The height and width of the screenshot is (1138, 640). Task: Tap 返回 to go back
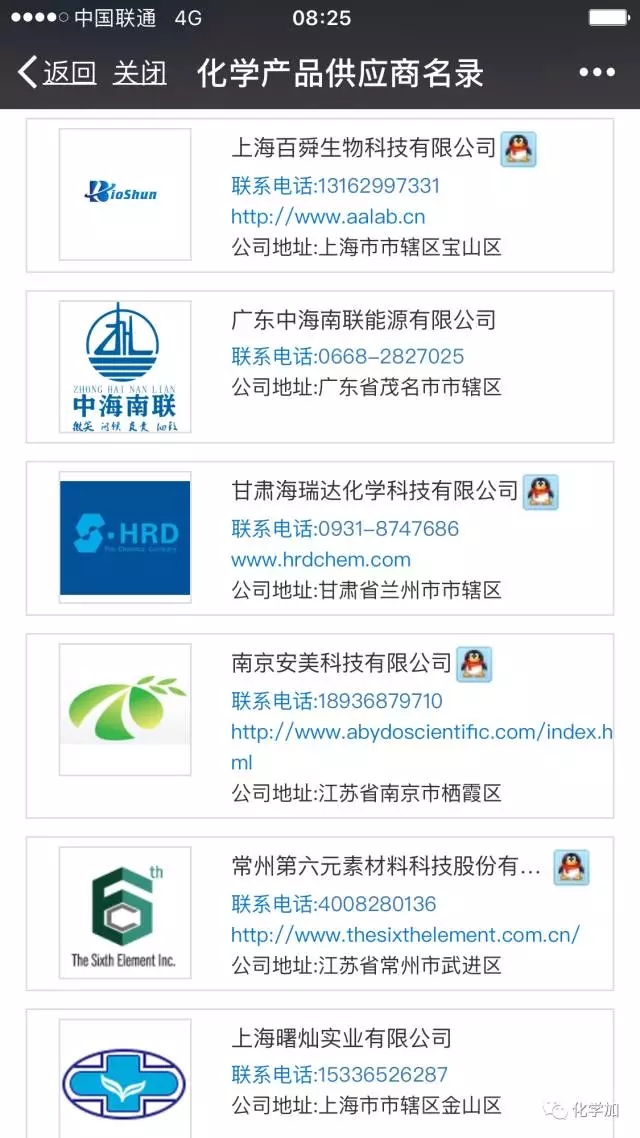[x=57, y=73]
